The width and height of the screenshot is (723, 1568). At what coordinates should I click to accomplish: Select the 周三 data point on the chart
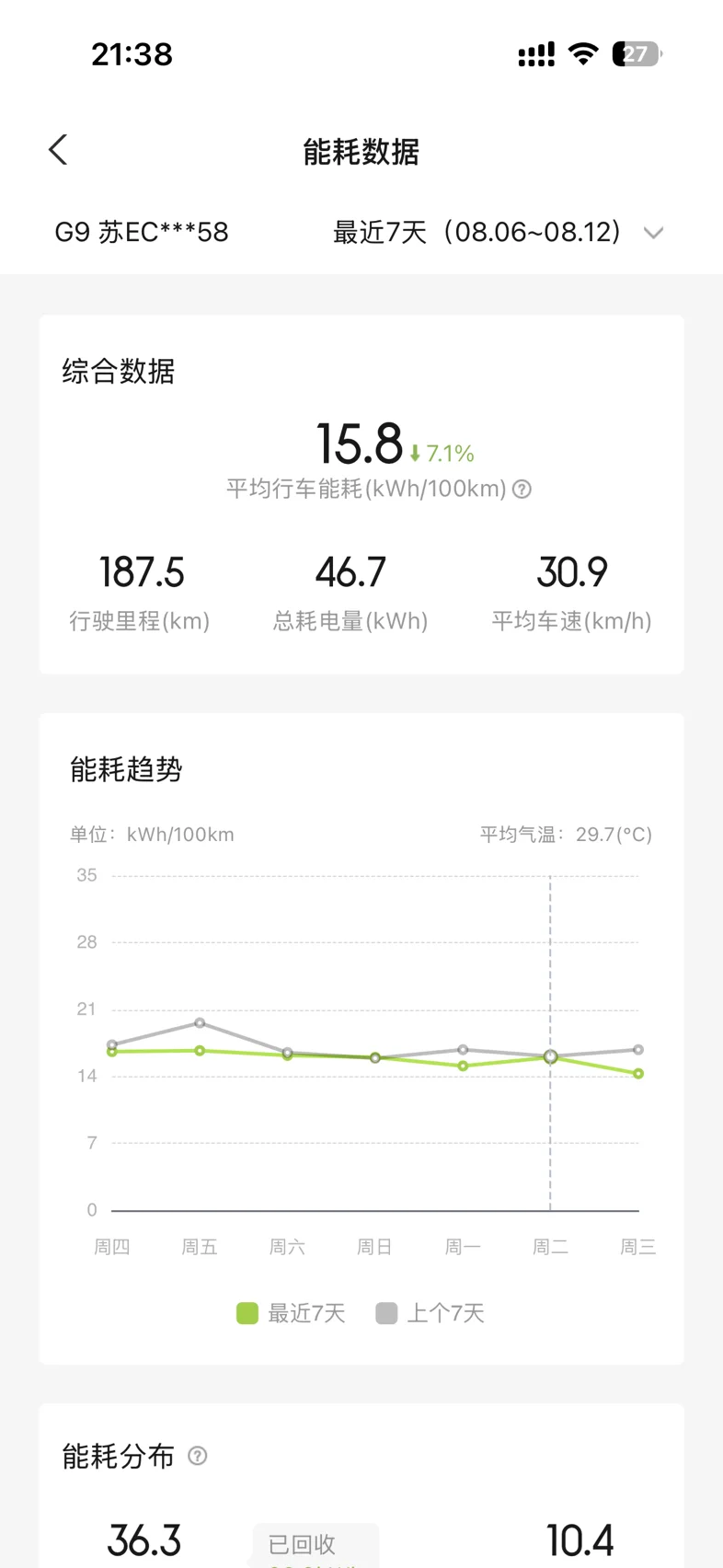[638, 1074]
